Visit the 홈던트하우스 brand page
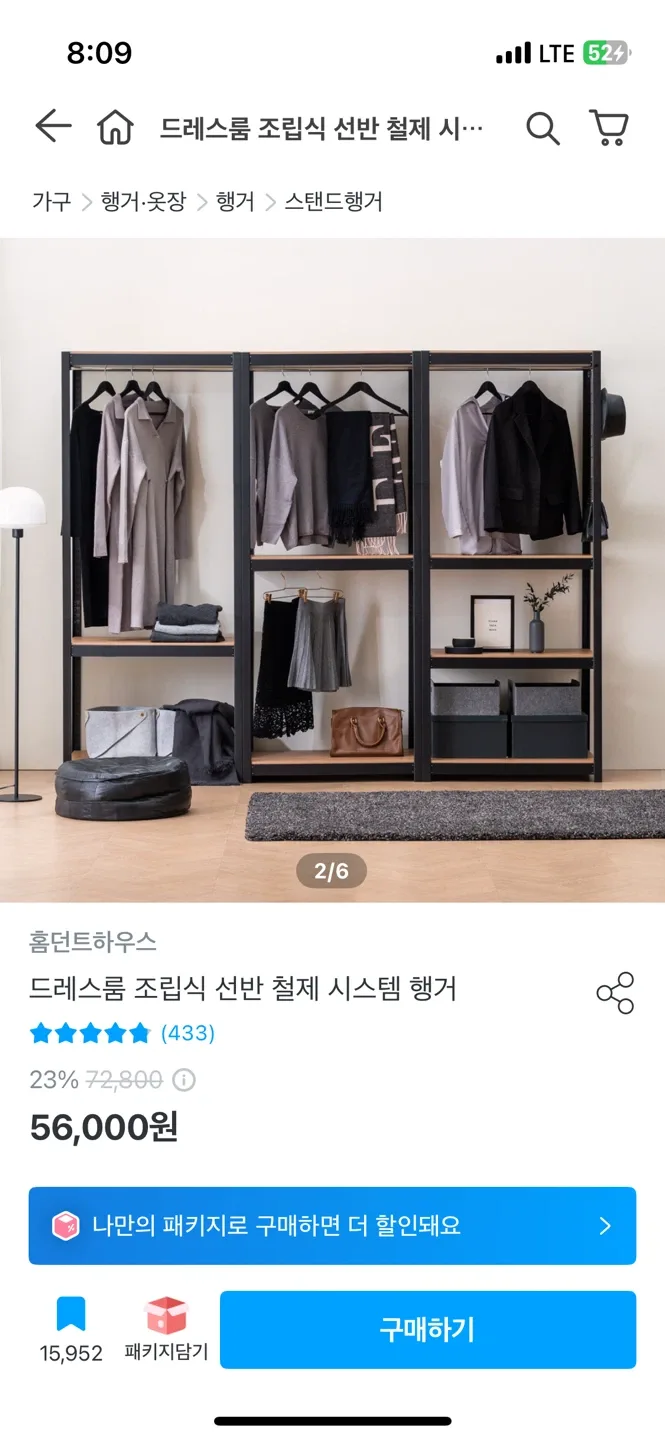The image size is (665, 1440). [x=93, y=941]
